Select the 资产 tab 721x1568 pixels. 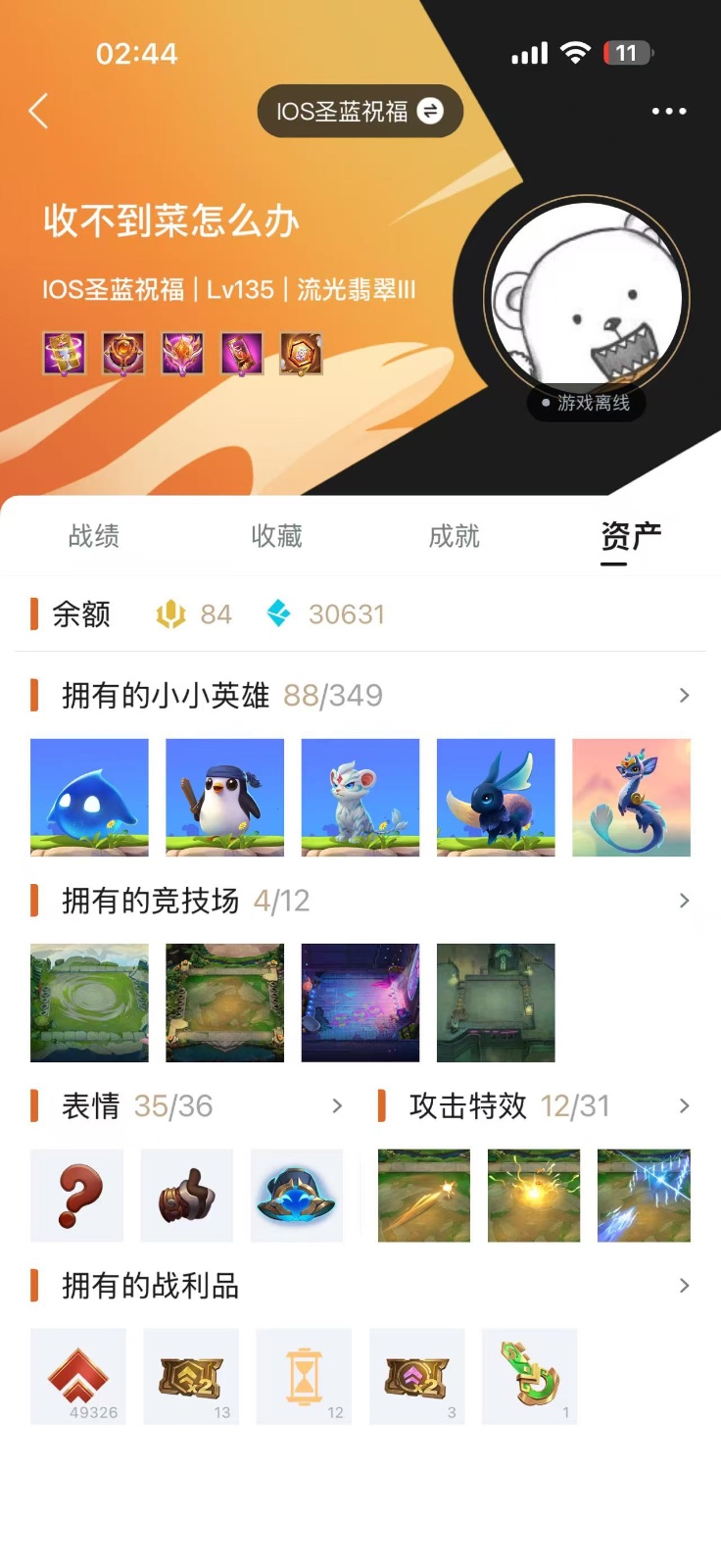coord(631,536)
